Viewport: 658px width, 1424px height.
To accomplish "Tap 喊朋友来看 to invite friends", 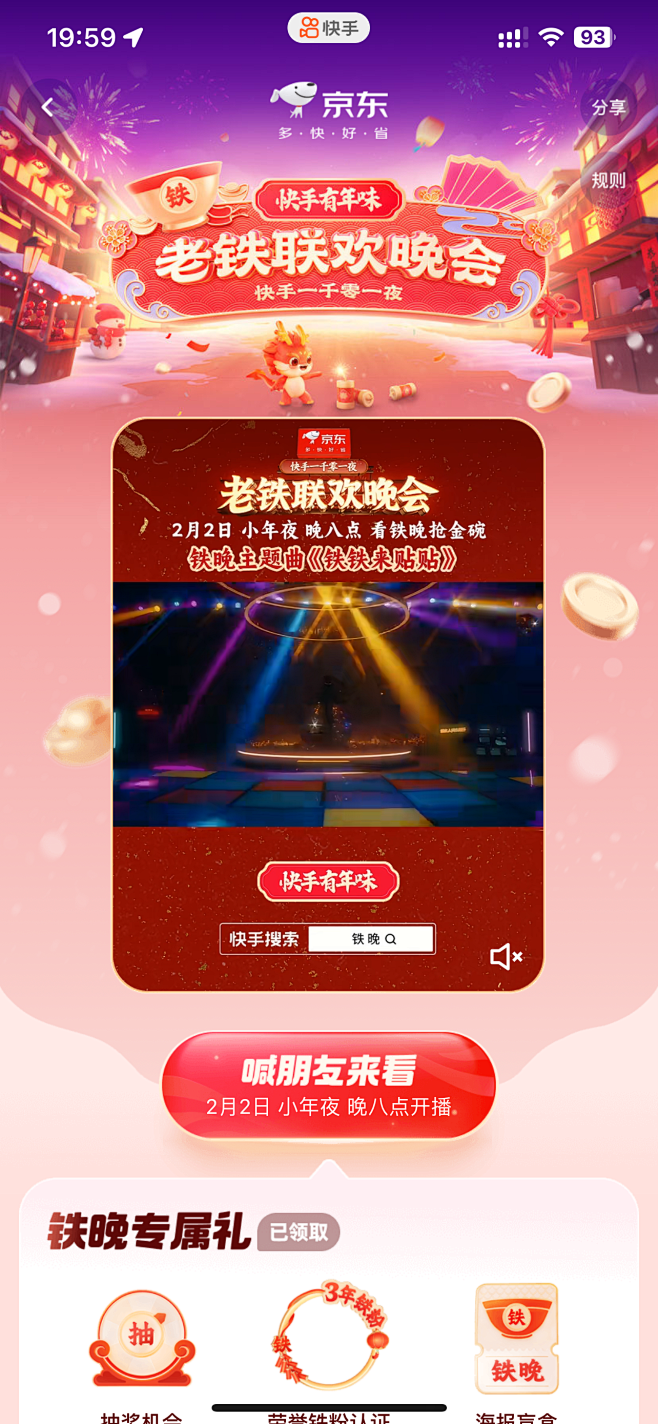I will pos(329,1086).
